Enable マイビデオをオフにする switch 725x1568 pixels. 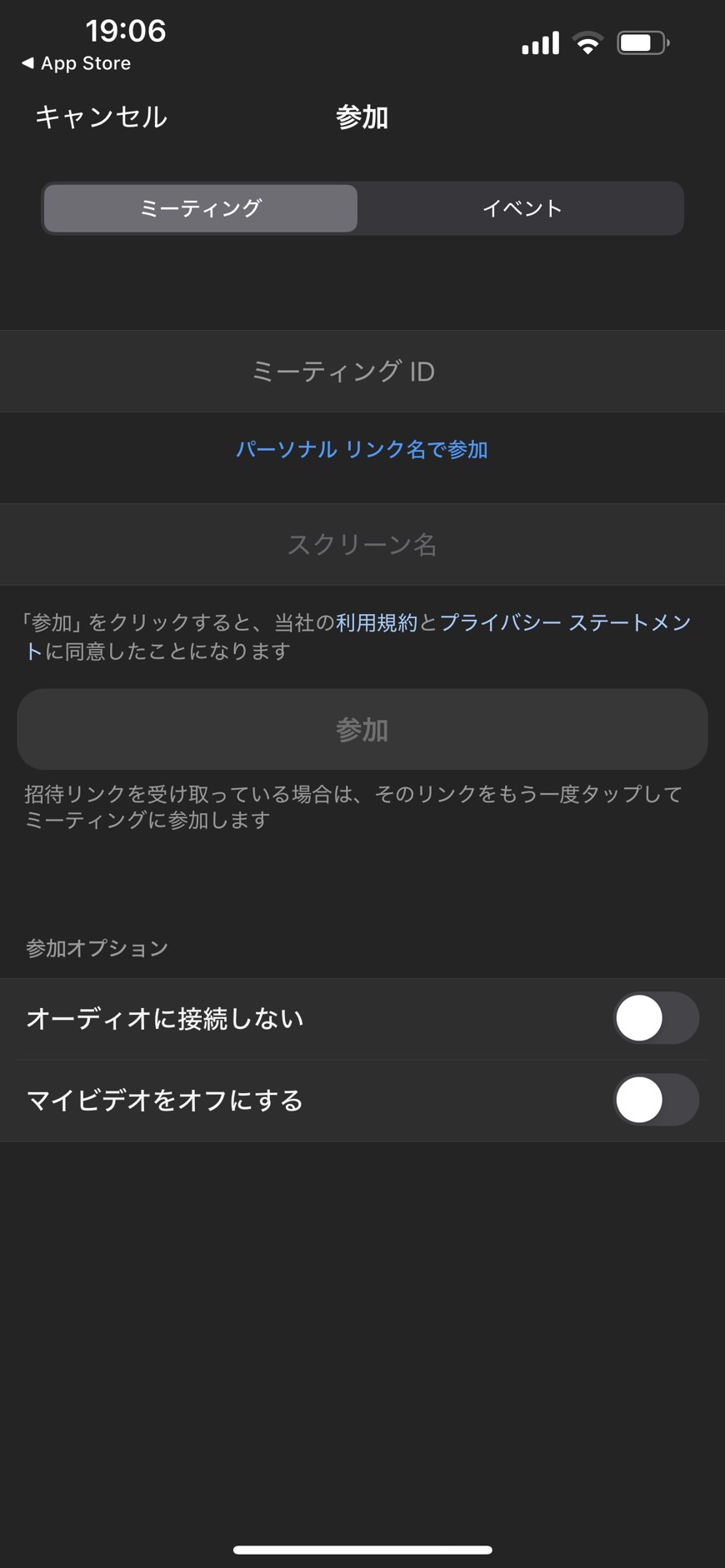click(x=656, y=1100)
